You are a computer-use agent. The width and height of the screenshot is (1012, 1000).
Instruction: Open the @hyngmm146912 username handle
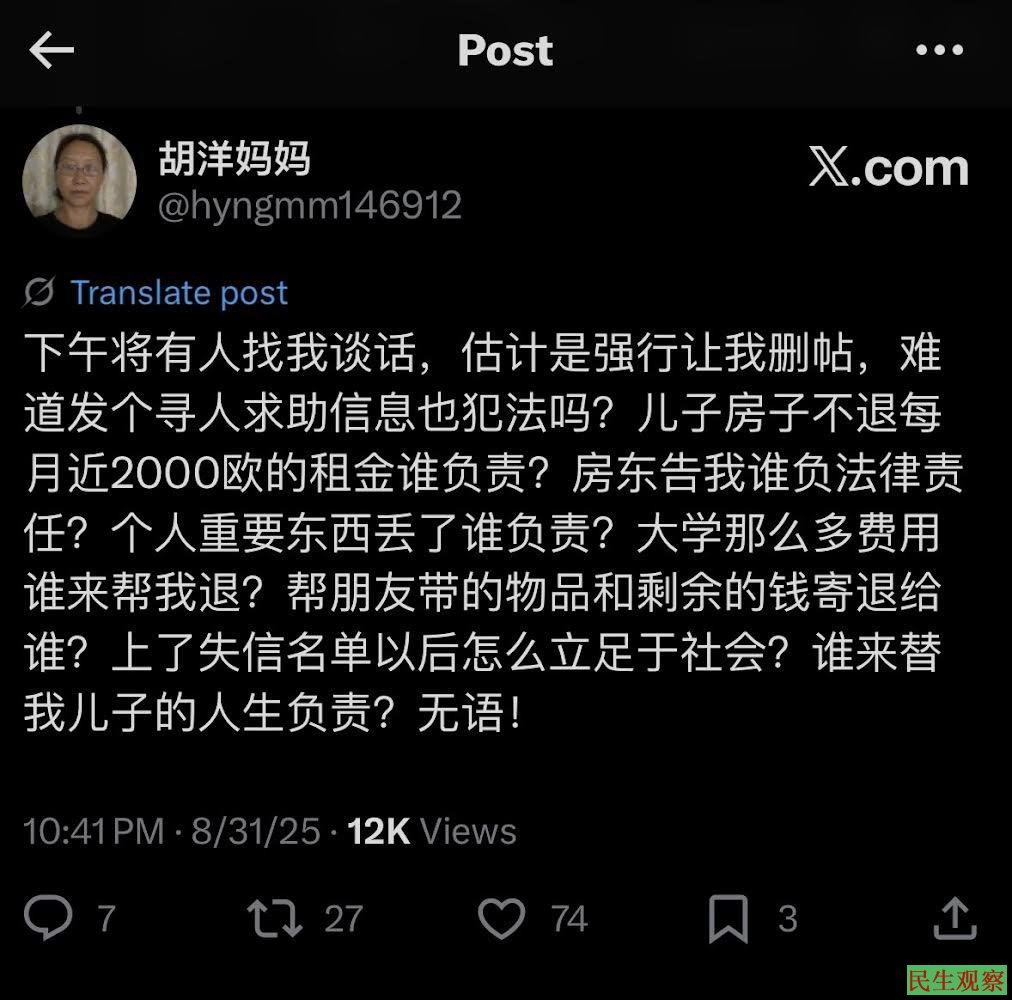[x=310, y=206]
